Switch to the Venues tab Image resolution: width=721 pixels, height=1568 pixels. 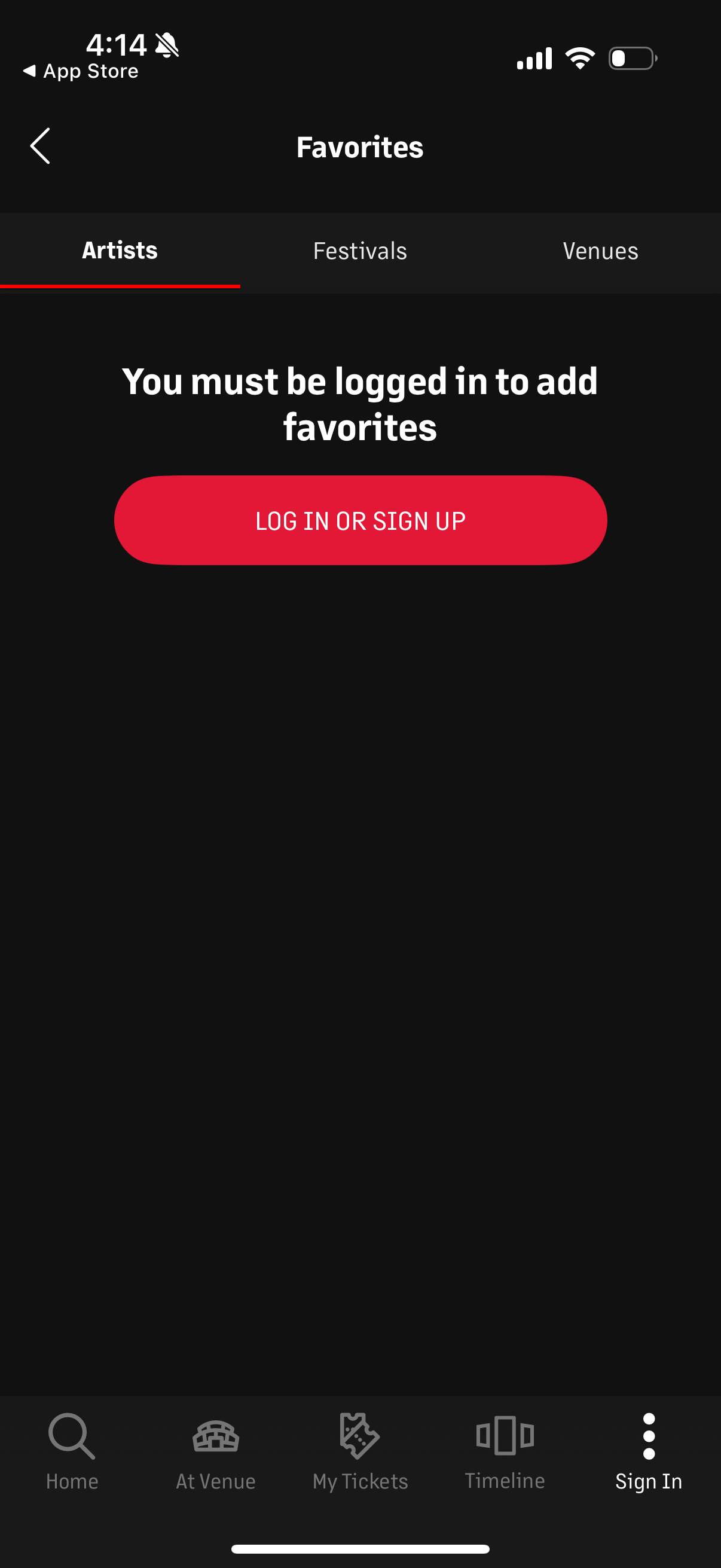600,250
